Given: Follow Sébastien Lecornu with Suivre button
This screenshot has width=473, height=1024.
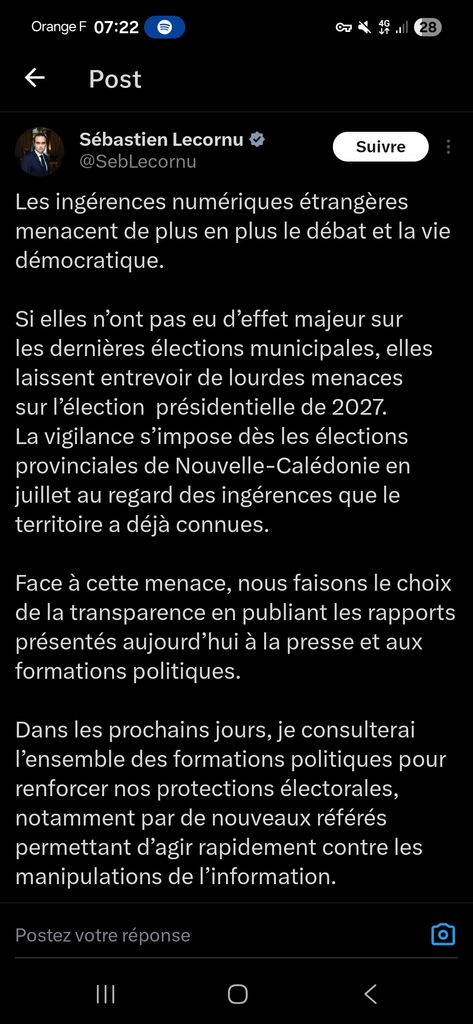Looking at the screenshot, I should pos(380,147).
